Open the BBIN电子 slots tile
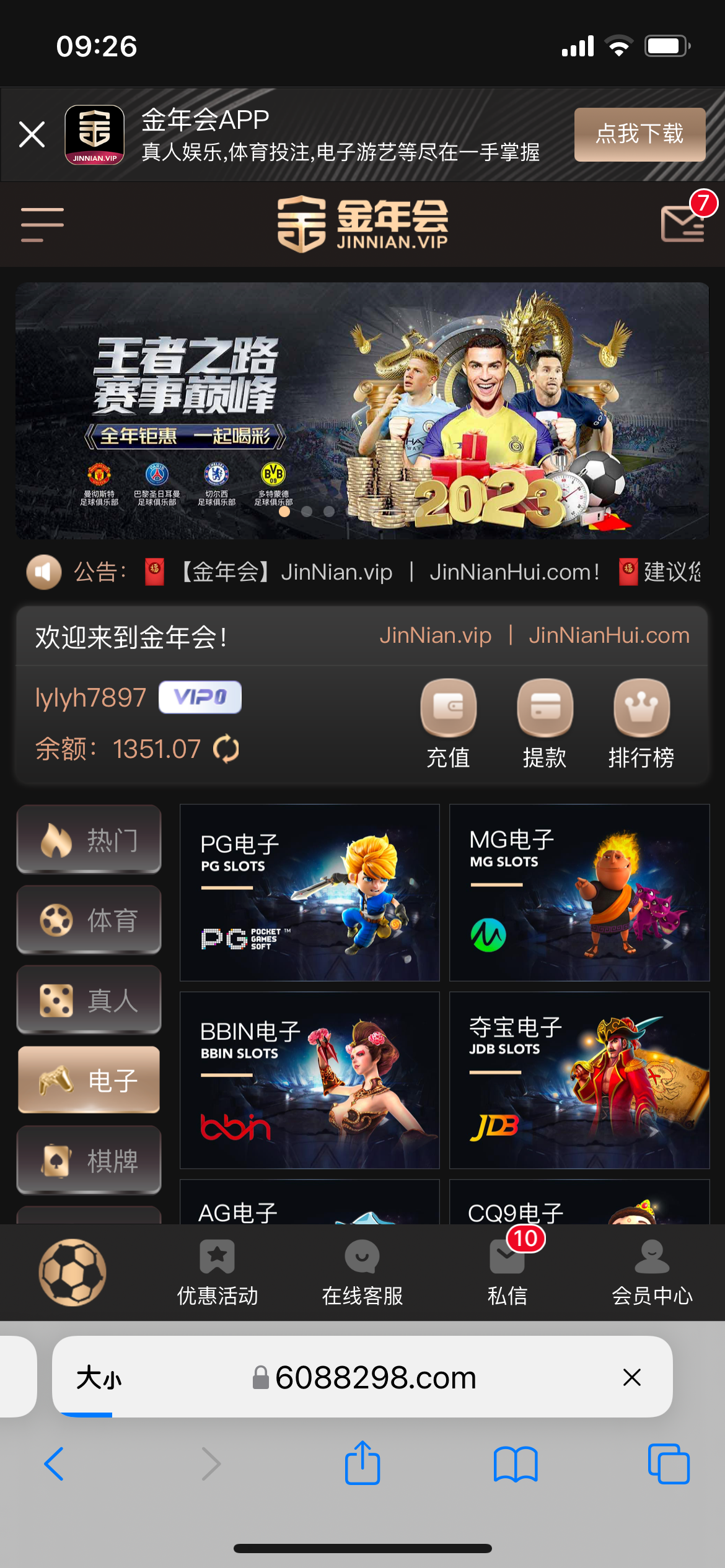725x1568 pixels. pyautogui.click(x=309, y=1080)
